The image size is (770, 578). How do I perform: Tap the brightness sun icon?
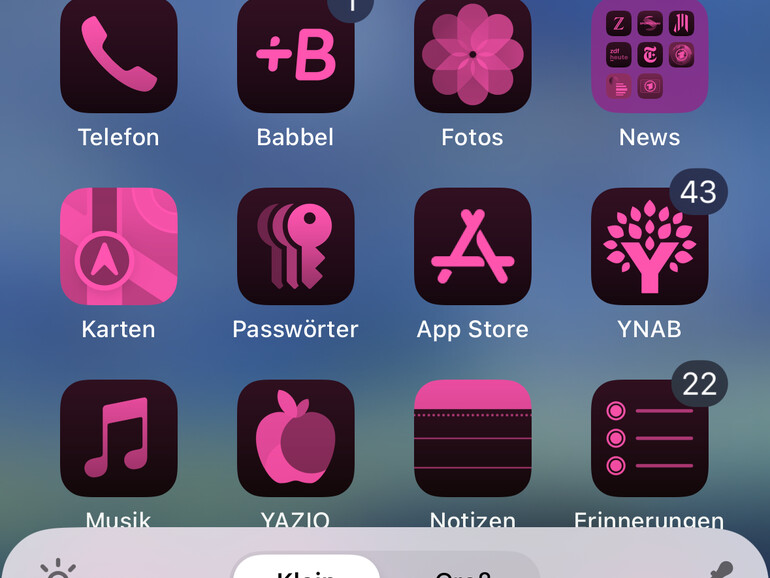coord(58,569)
